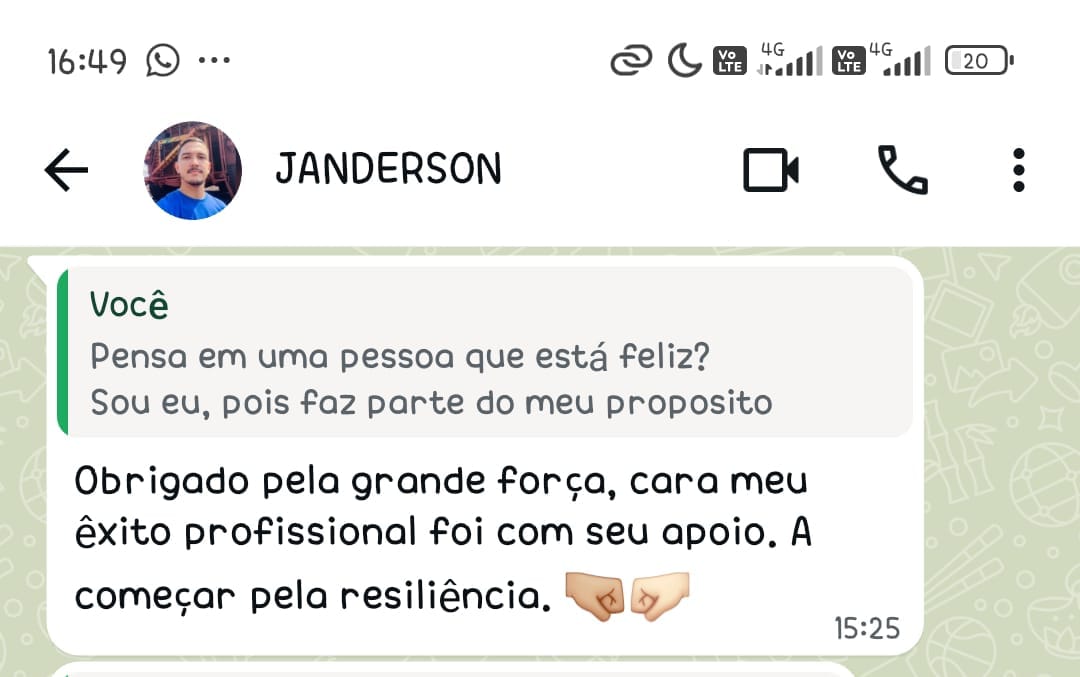
Task: Start a voice call with JANDERSON
Action: pyautogui.click(x=902, y=170)
